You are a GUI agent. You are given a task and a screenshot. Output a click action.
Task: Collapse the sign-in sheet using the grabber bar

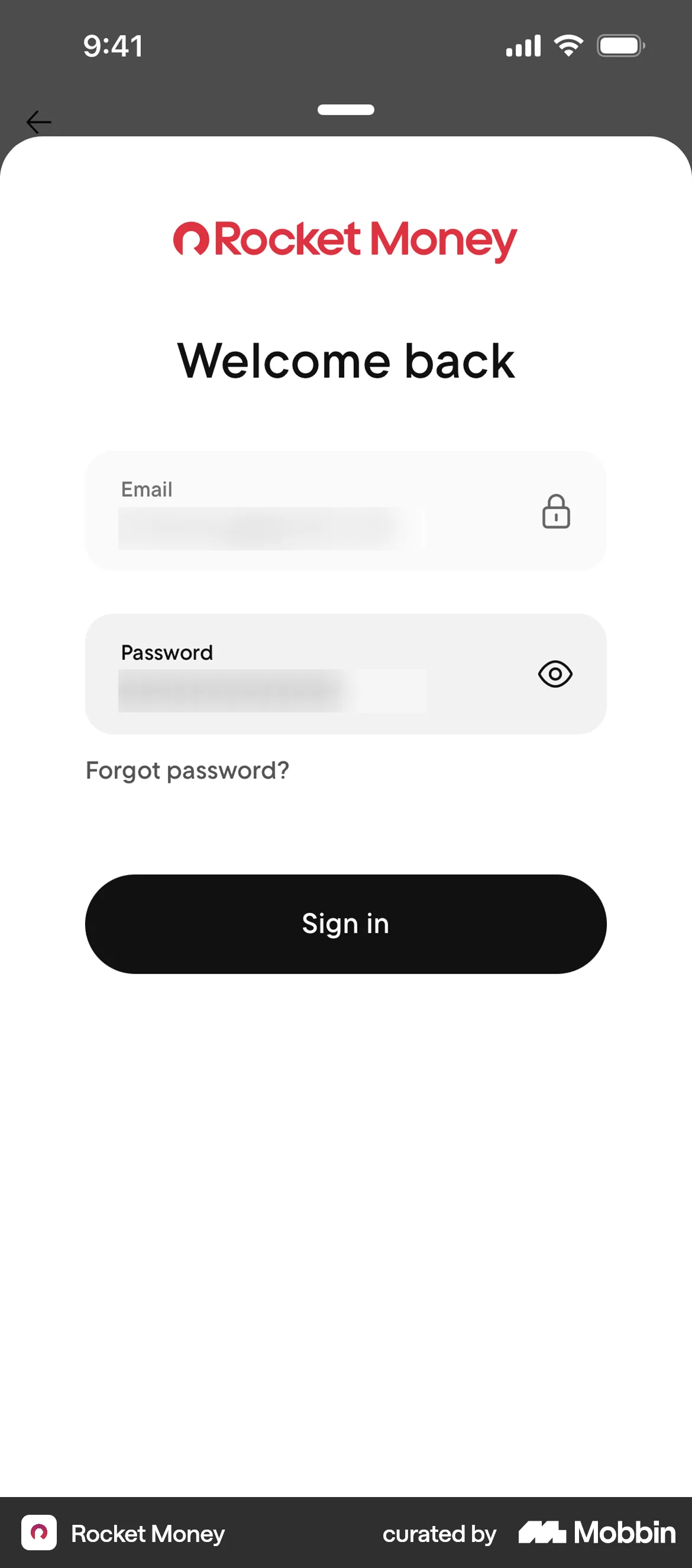346,109
